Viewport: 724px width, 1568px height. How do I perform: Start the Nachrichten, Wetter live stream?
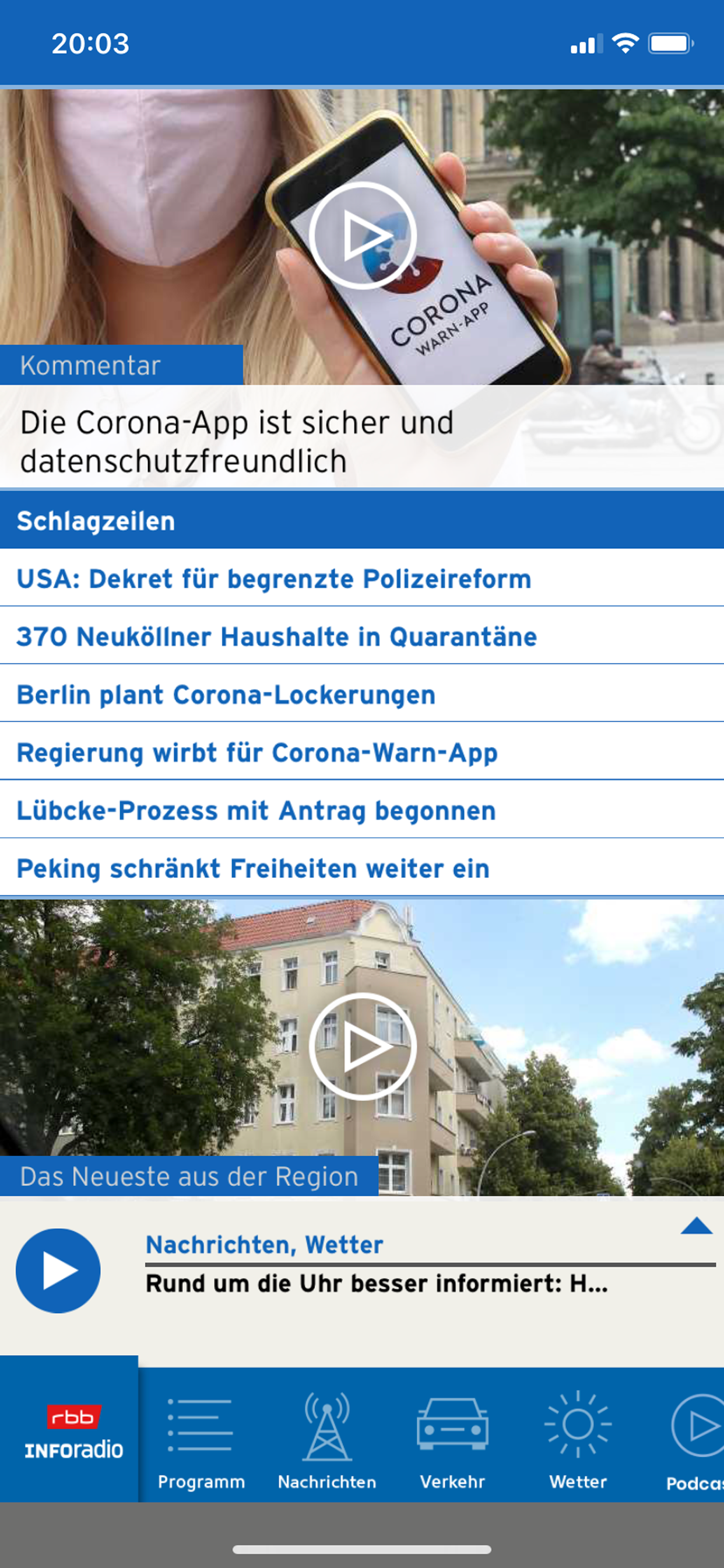tap(58, 1270)
